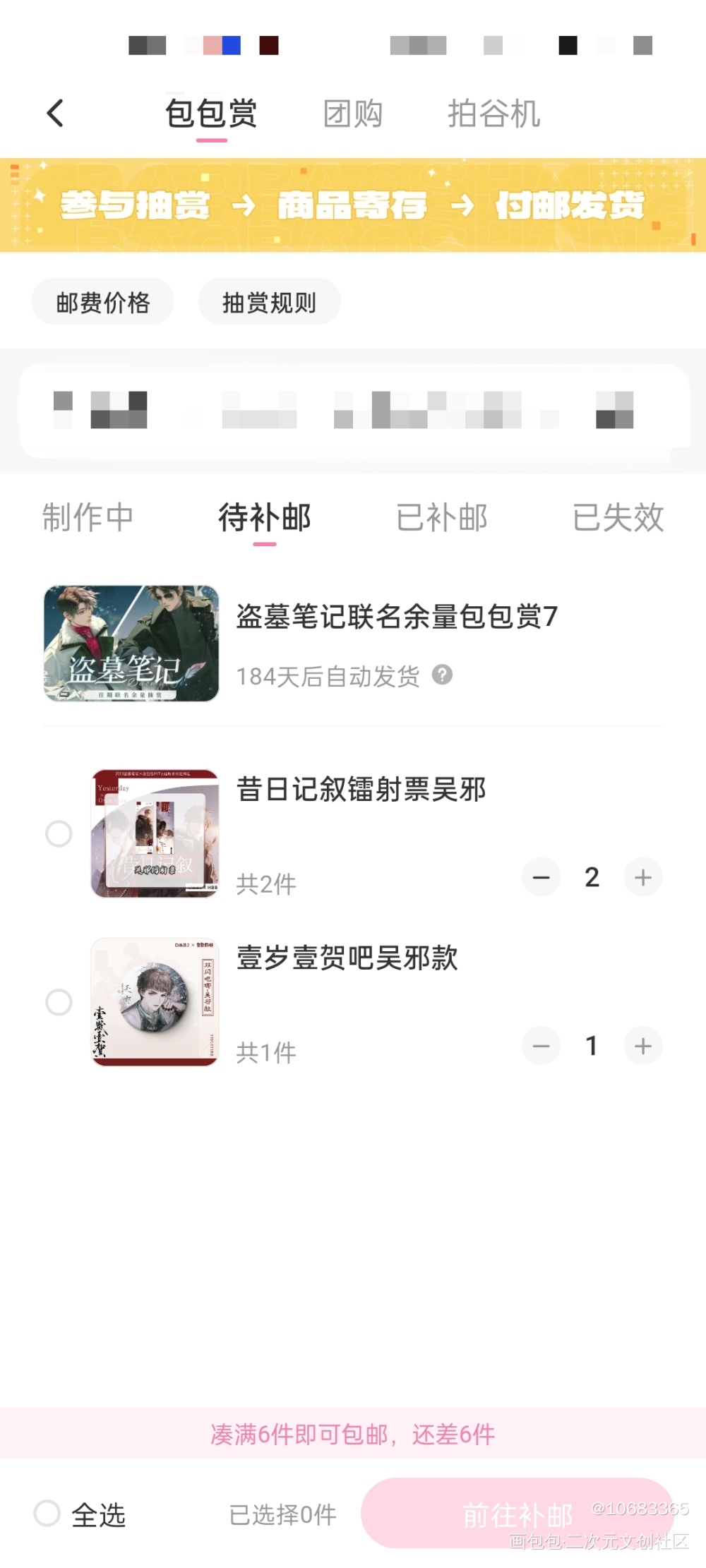Screen dimensions: 706x1568
Task: Decrease quantity of 壹岁壹贺吧吴邪款
Action: point(542,1046)
